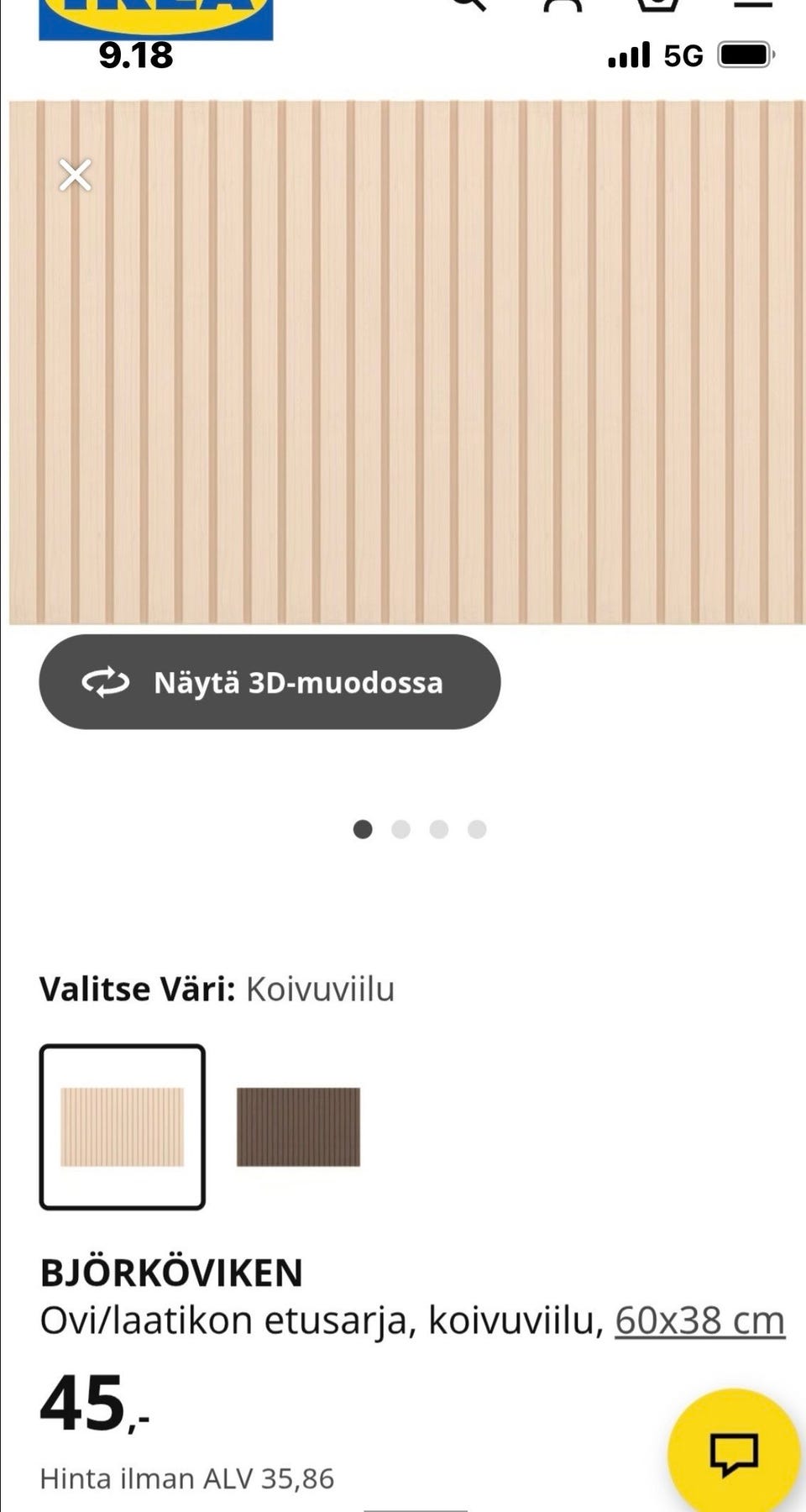Viewport: 806px width, 1512px height.
Task: Tap the large product image of ribbed veneer
Action: tap(403, 361)
